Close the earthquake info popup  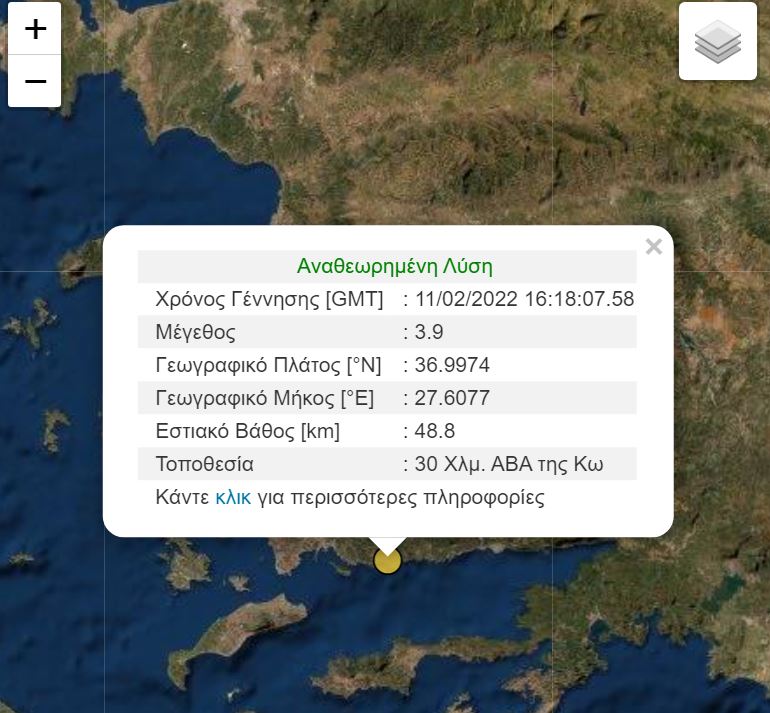[x=654, y=246]
